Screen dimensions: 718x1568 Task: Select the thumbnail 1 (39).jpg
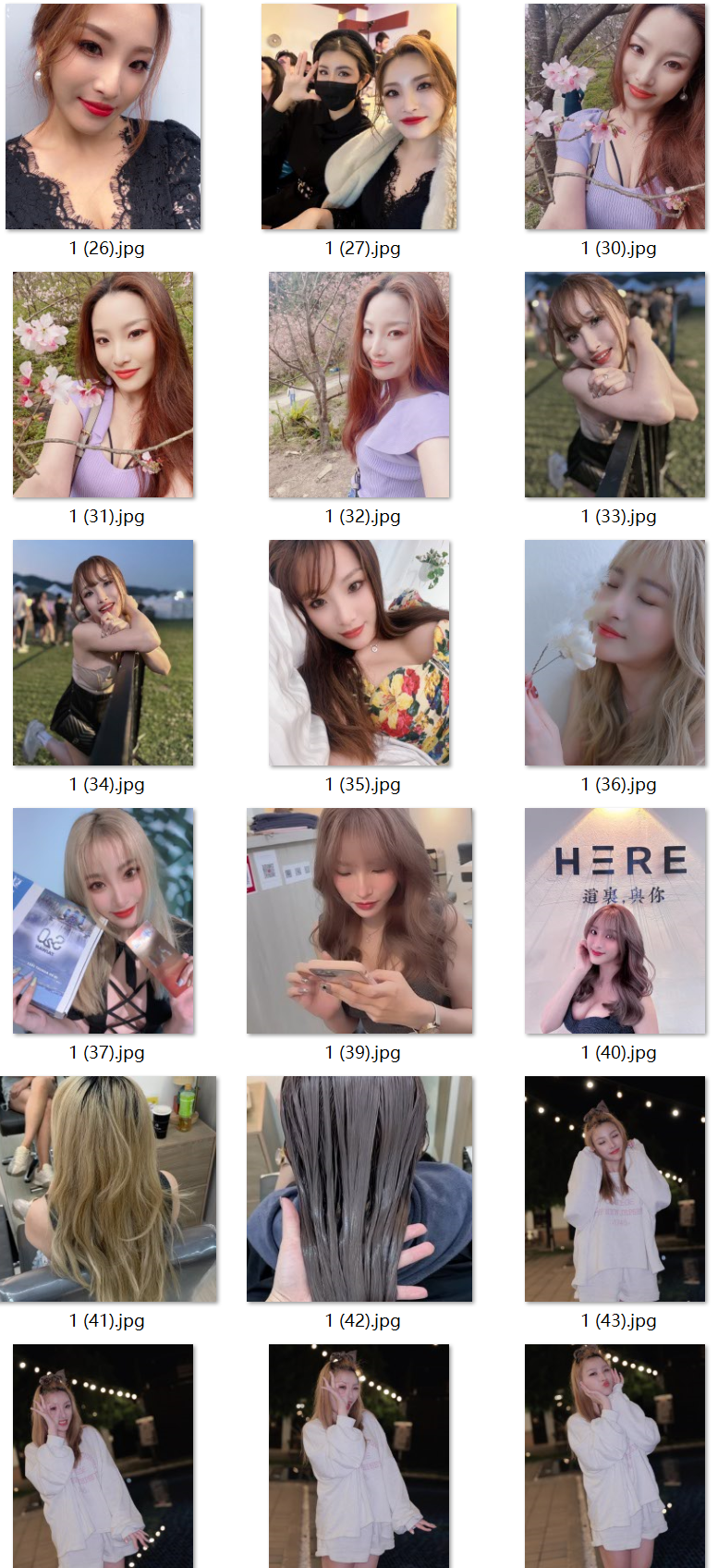point(359,921)
